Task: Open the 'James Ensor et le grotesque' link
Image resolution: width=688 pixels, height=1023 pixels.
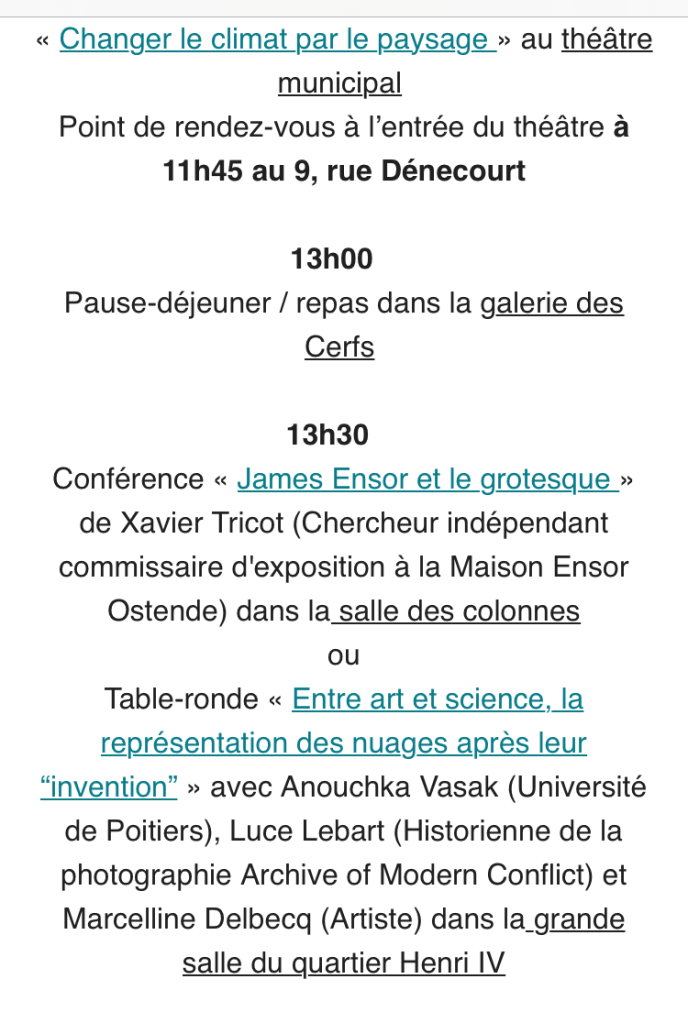Action: click(x=427, y=479)
